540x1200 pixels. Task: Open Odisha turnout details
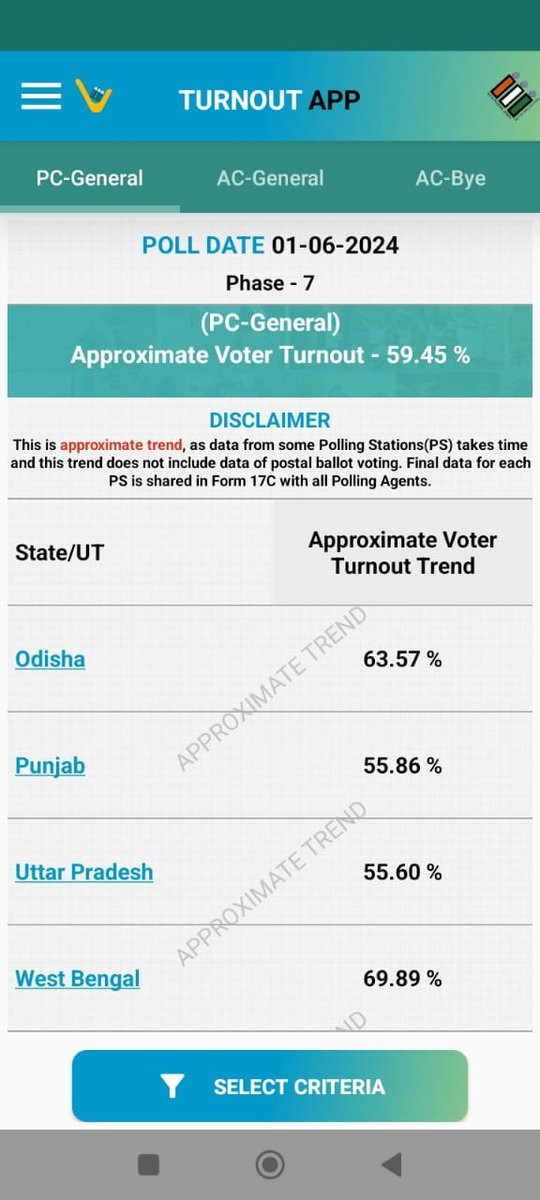(50, 659)
